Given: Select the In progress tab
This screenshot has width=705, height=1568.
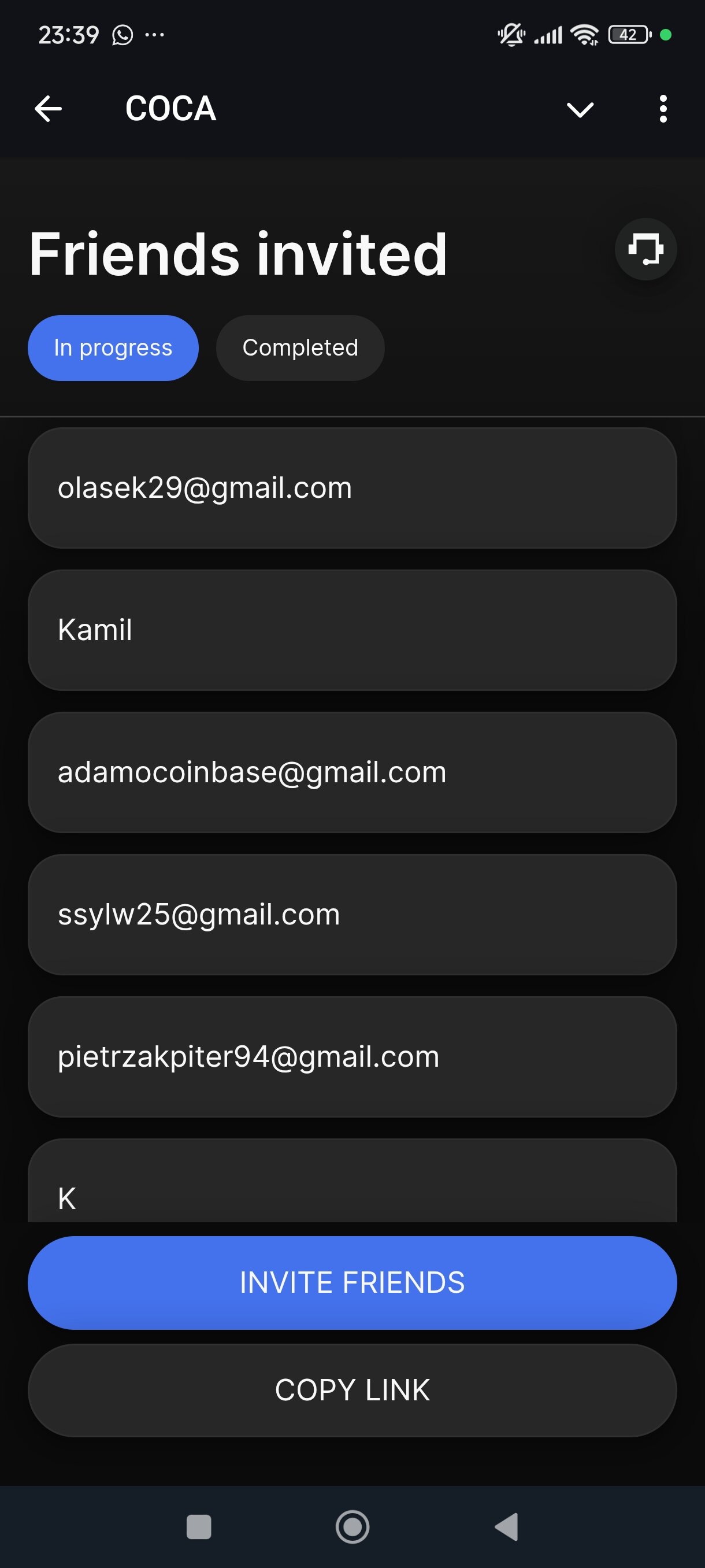Looking at the screenshot, I should click(x=113, y=348).
